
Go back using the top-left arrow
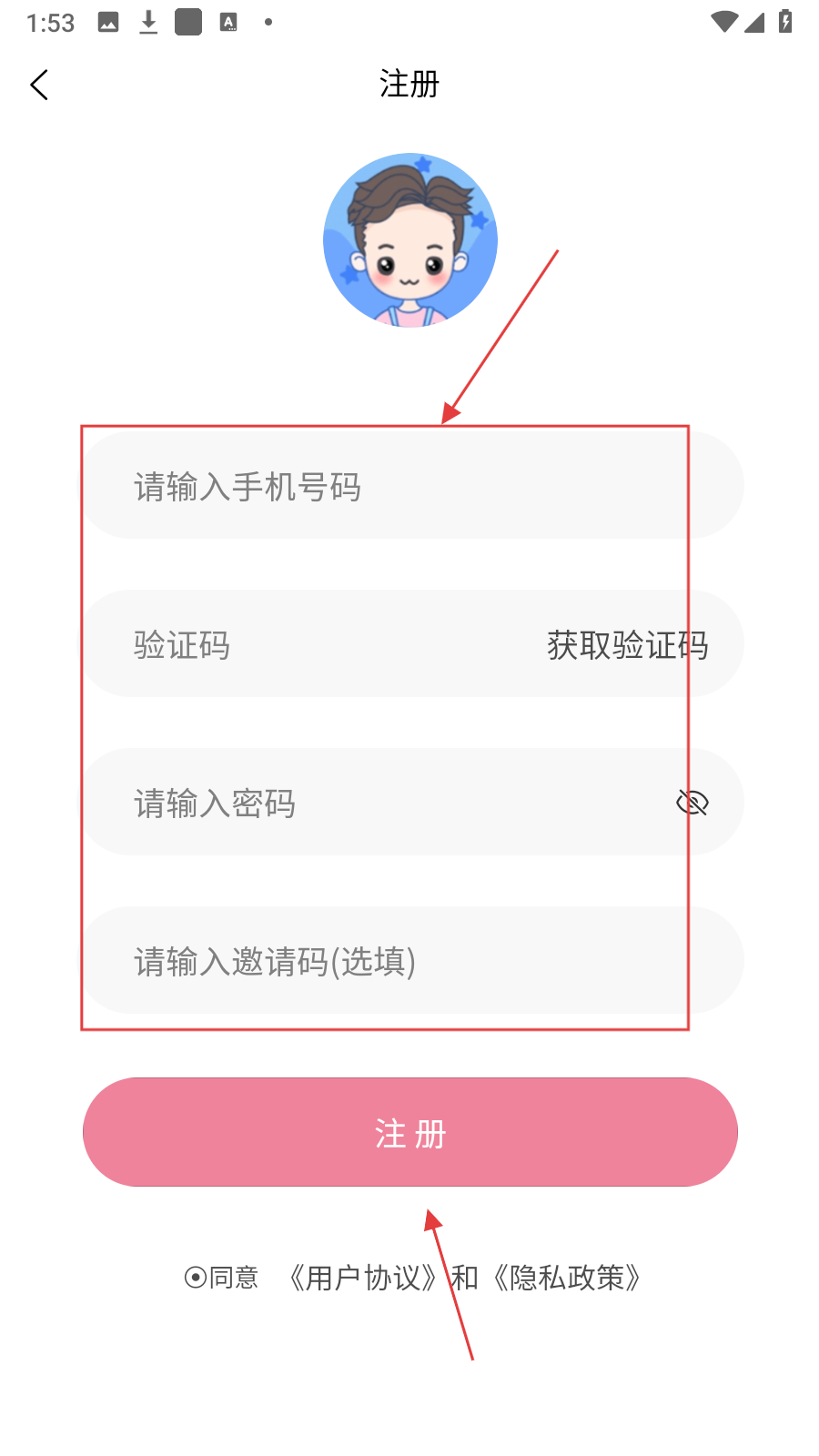click(39, 86)
